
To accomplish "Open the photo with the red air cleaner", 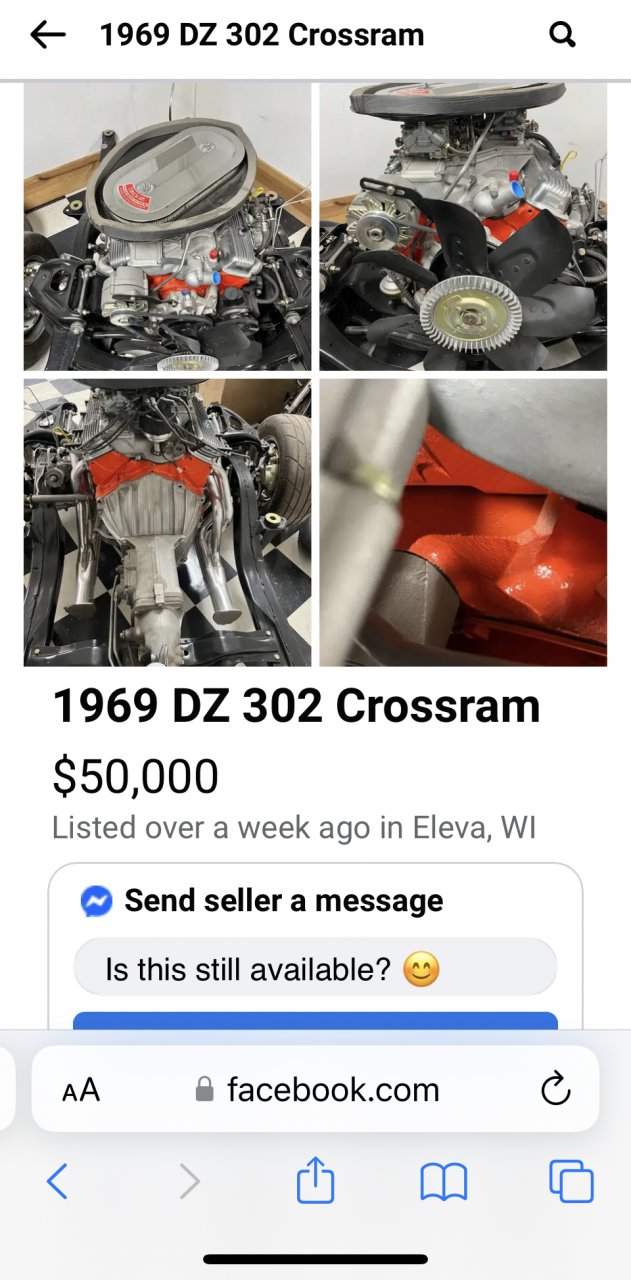I will pos(167,227).
